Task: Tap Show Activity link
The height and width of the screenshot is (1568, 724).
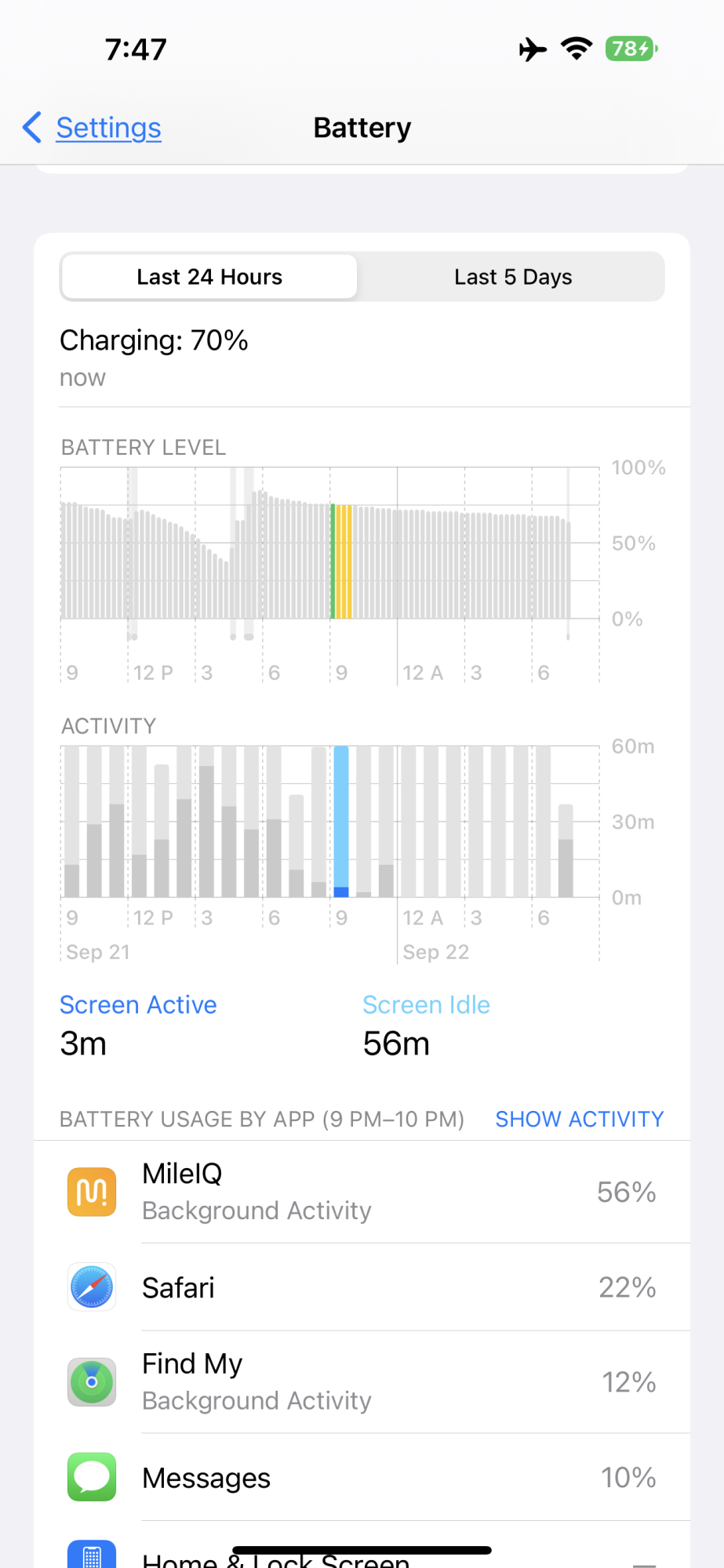Action: coord(579,1119)
